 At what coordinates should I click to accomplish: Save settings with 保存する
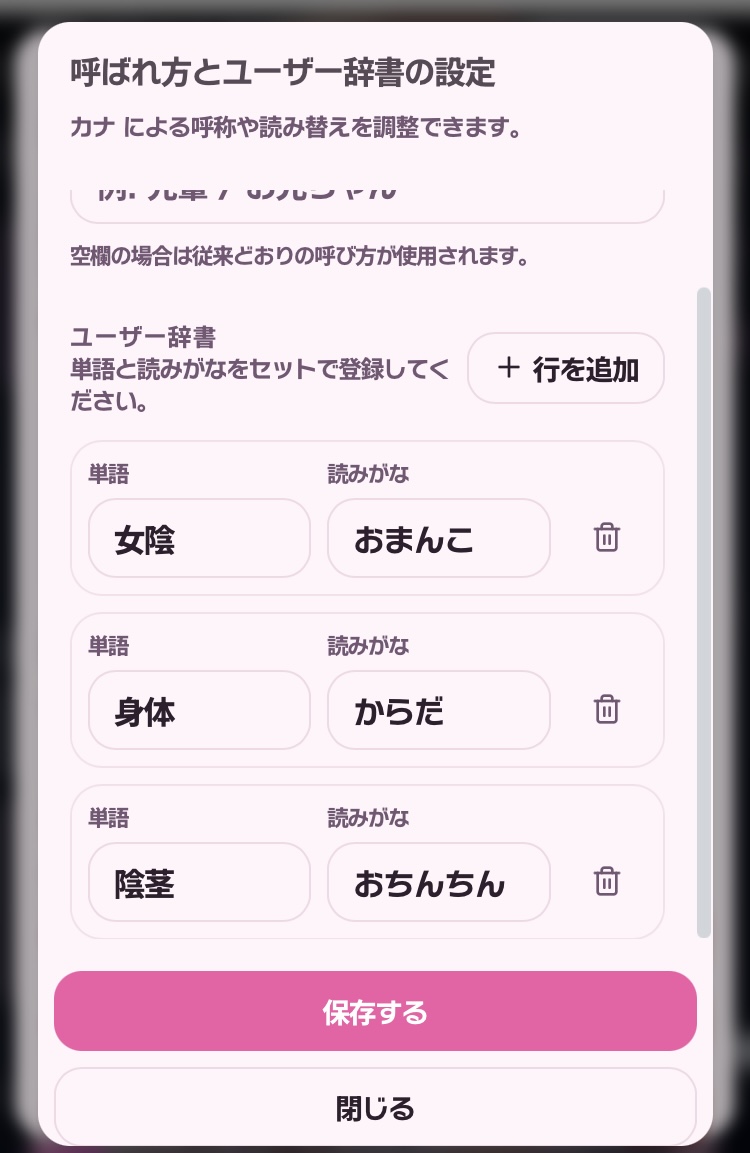coord(375,1011)
